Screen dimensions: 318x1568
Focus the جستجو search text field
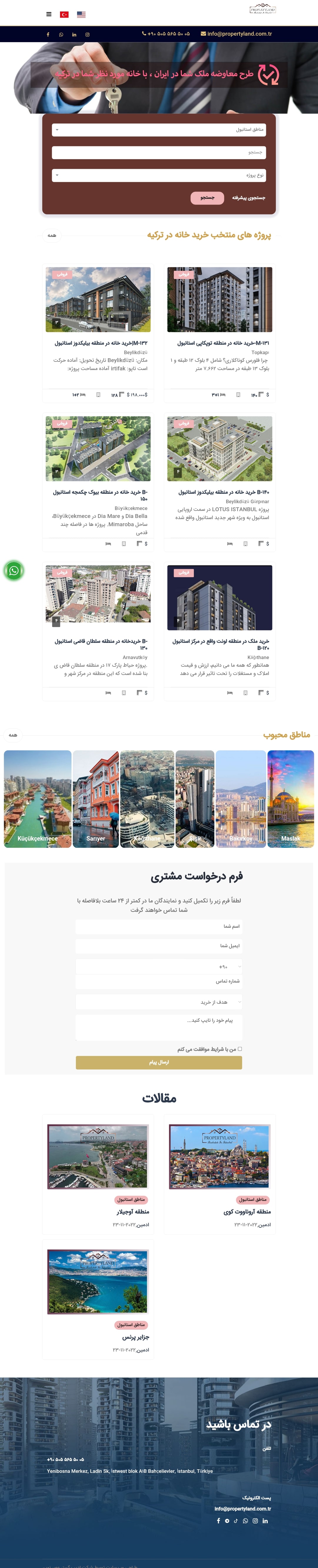[159, 152]
